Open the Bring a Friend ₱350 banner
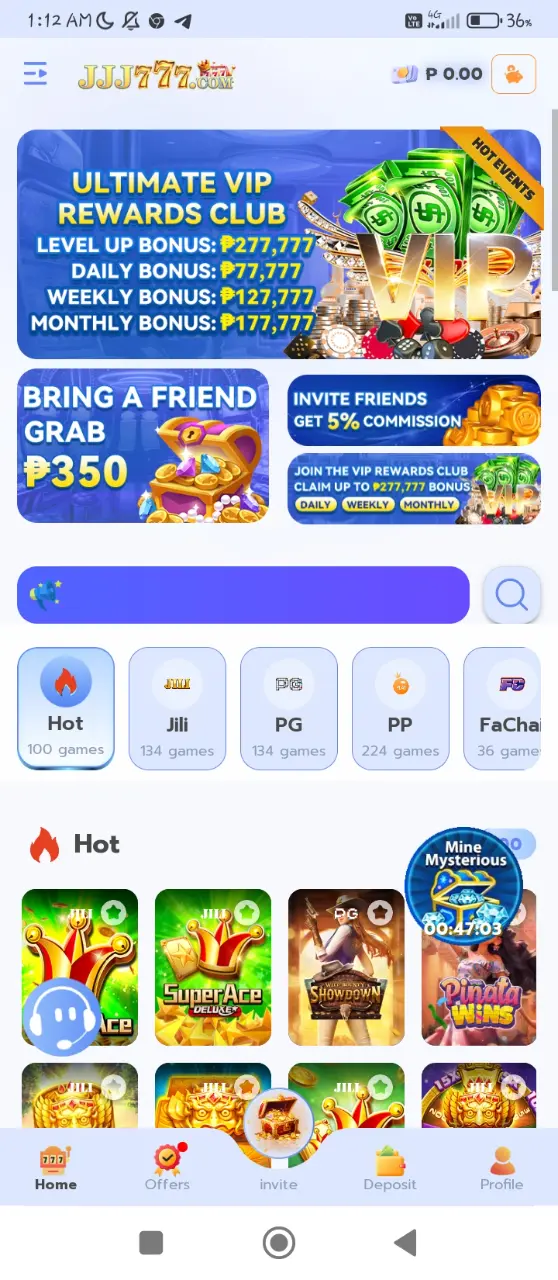558x1280 pixels. pos(143,446)
